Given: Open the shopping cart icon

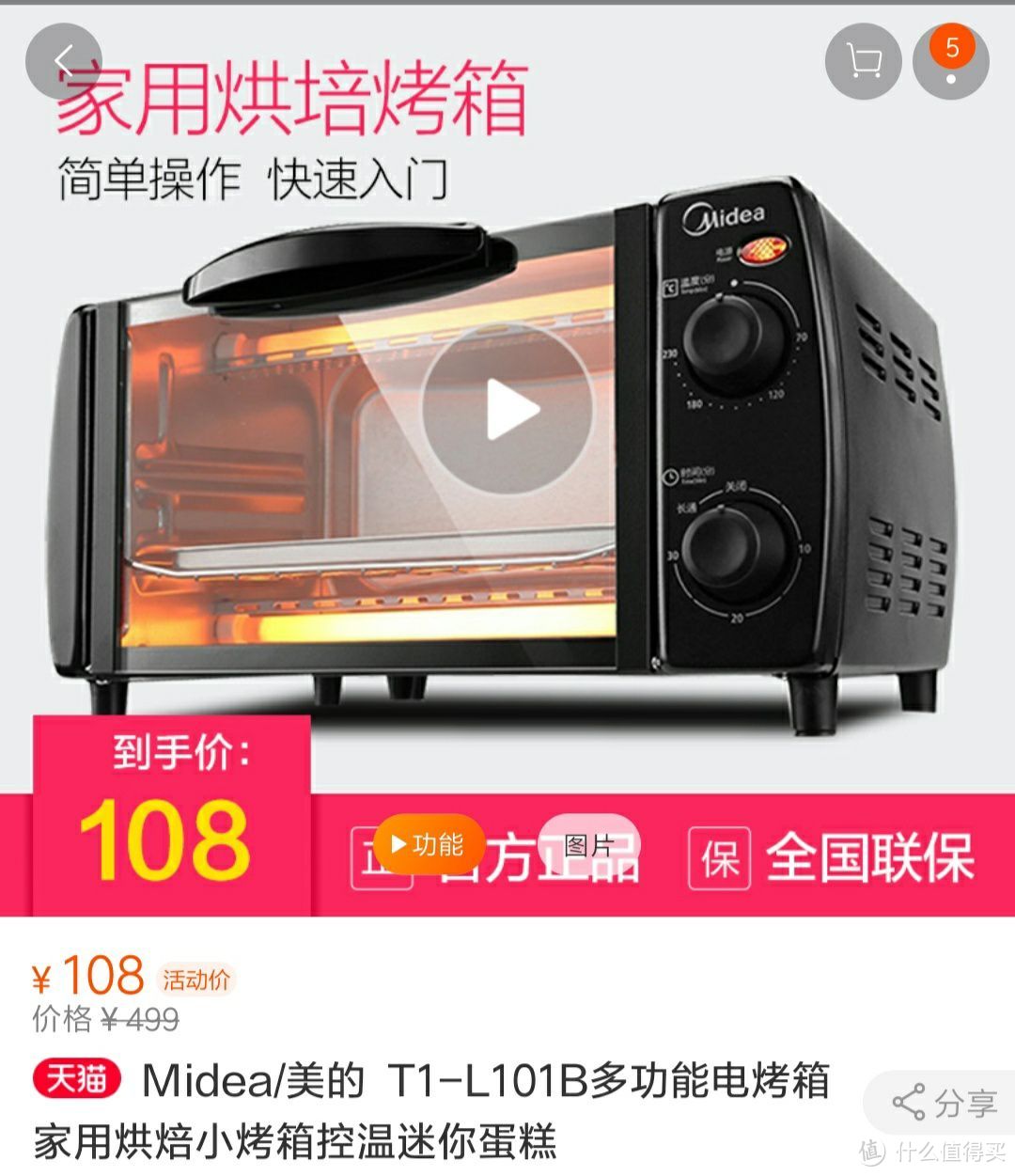Looking at the screenshot, I should click(863, 59).
